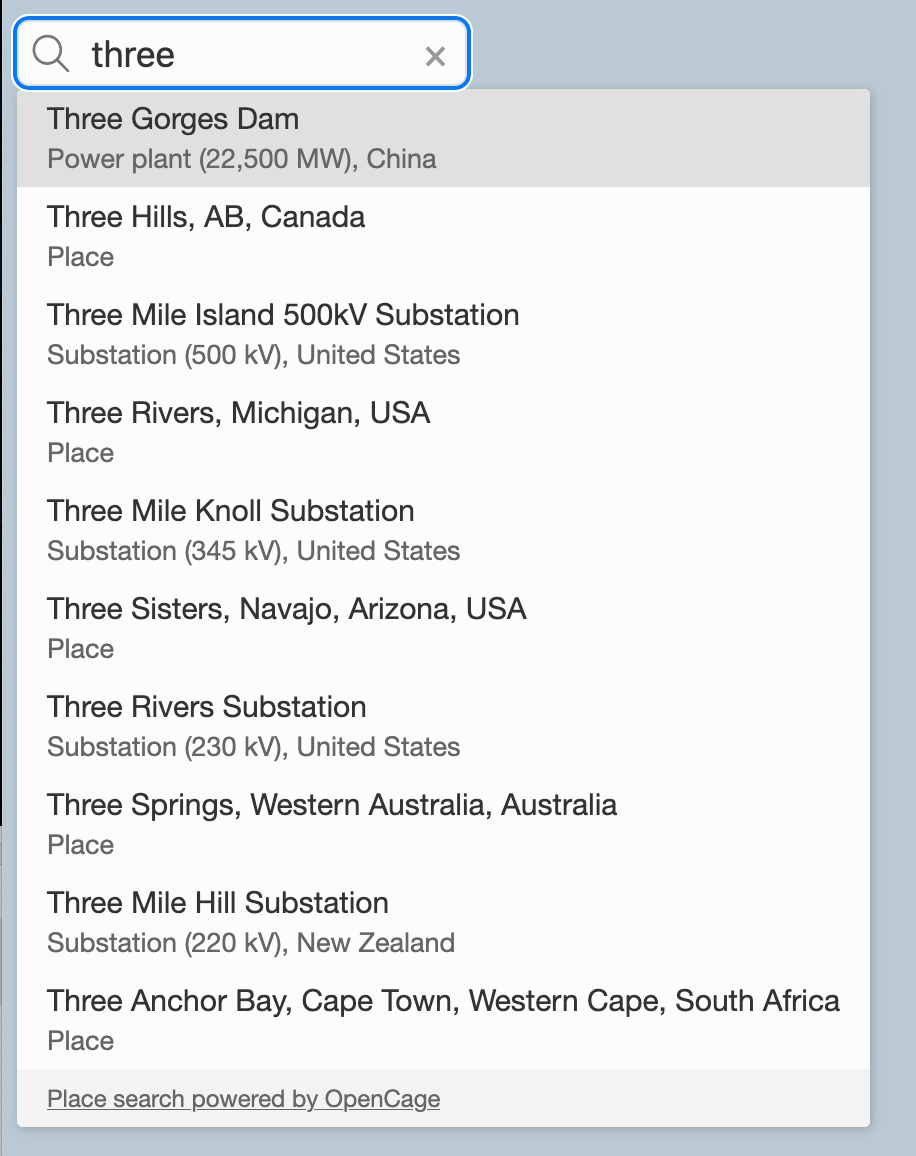Screen dimensions: 916x1156
Task: Select Three Mile Knoll Substation
Action: coord(442,530)
